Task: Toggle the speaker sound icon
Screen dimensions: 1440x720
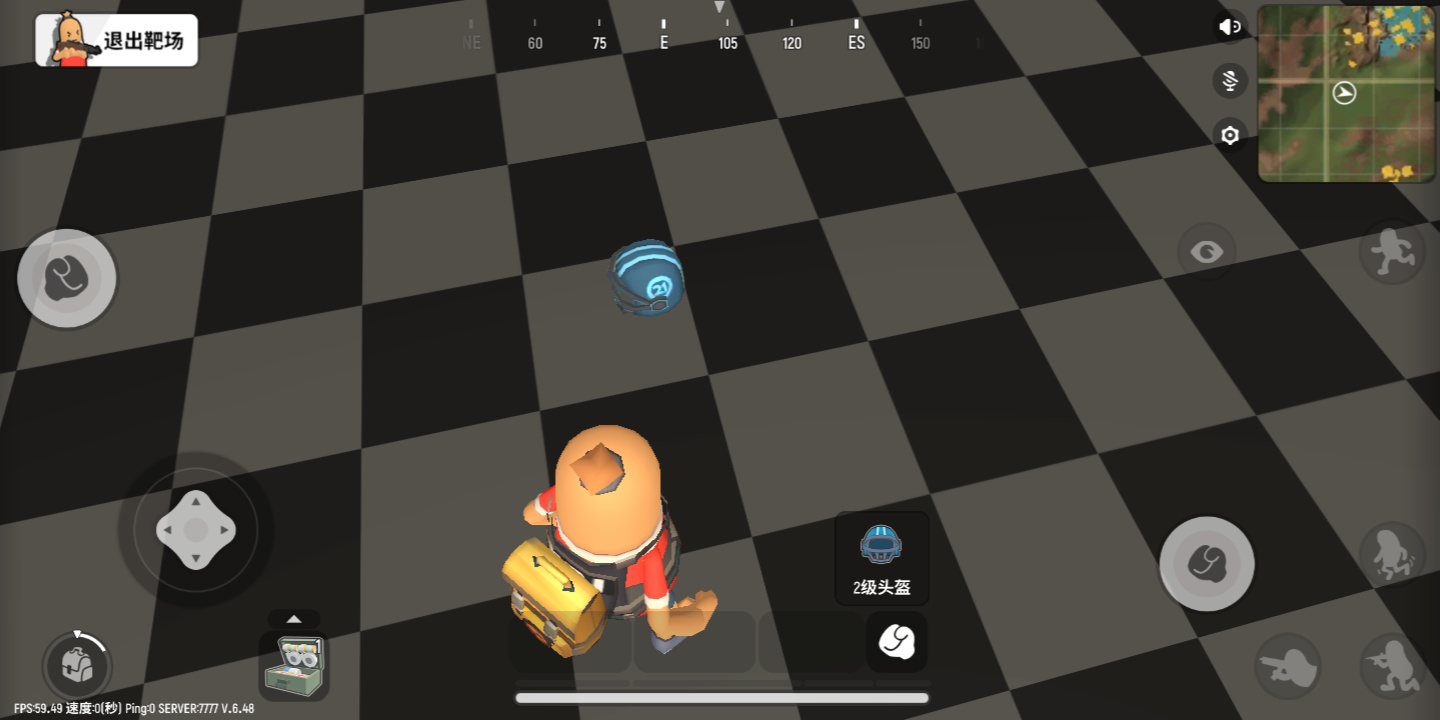Action: point(1230,27)
